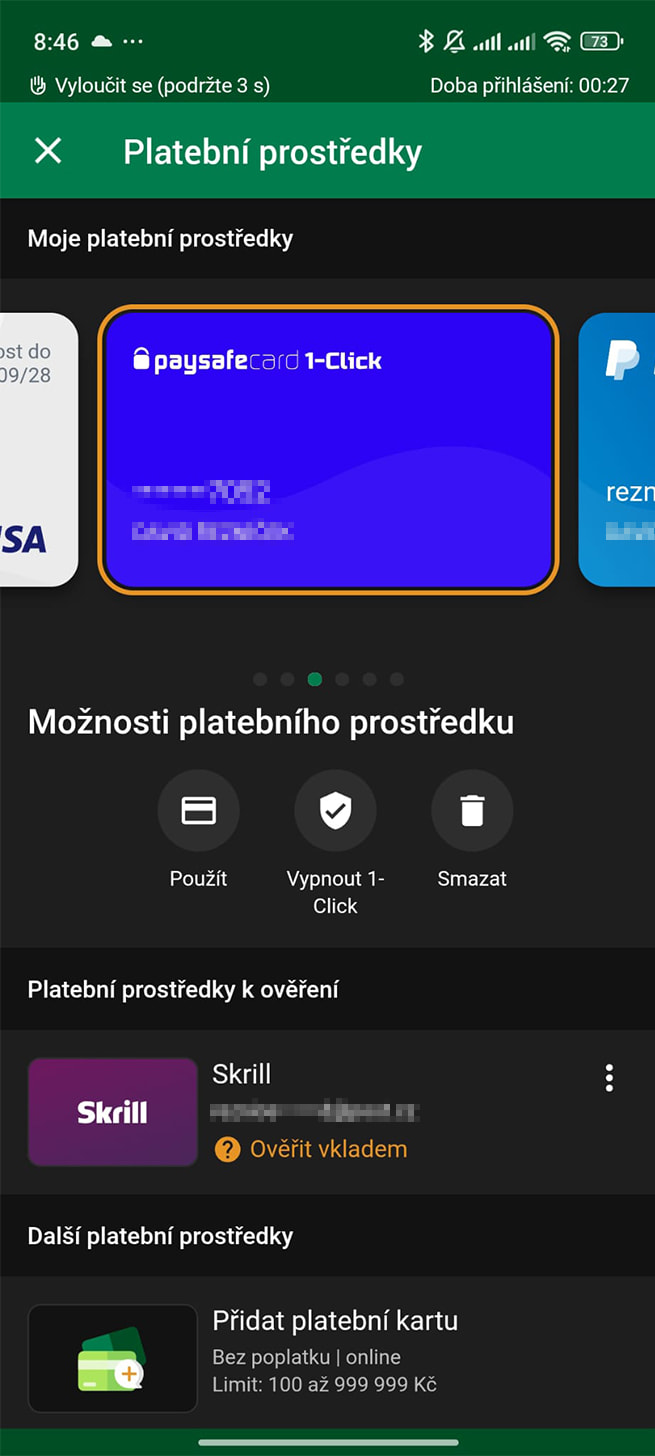Tap Ověřit vkladem link under Skrill
This screenshot has width=655, height=1456.
click(328, 1149)
